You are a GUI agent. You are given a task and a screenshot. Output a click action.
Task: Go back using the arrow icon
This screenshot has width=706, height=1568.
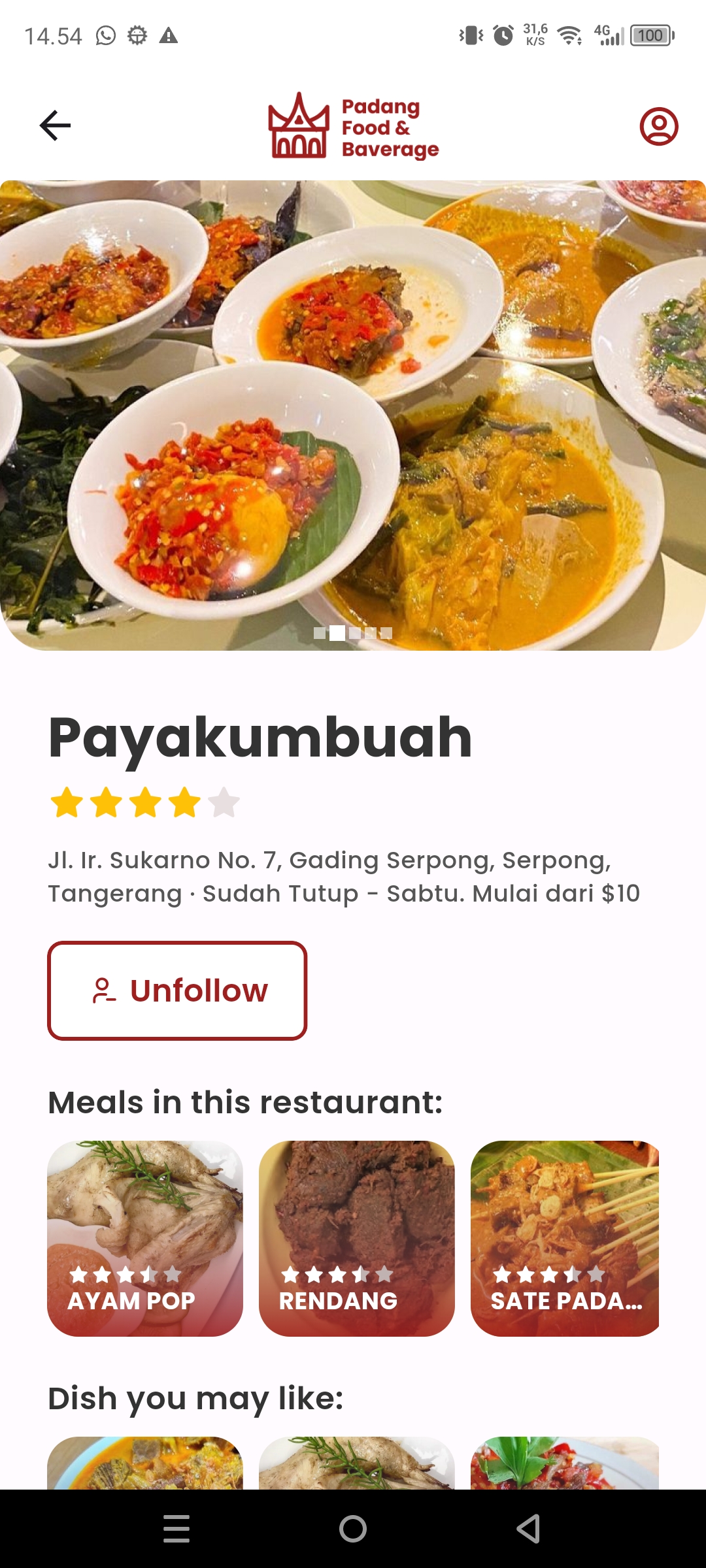[55, 125]
